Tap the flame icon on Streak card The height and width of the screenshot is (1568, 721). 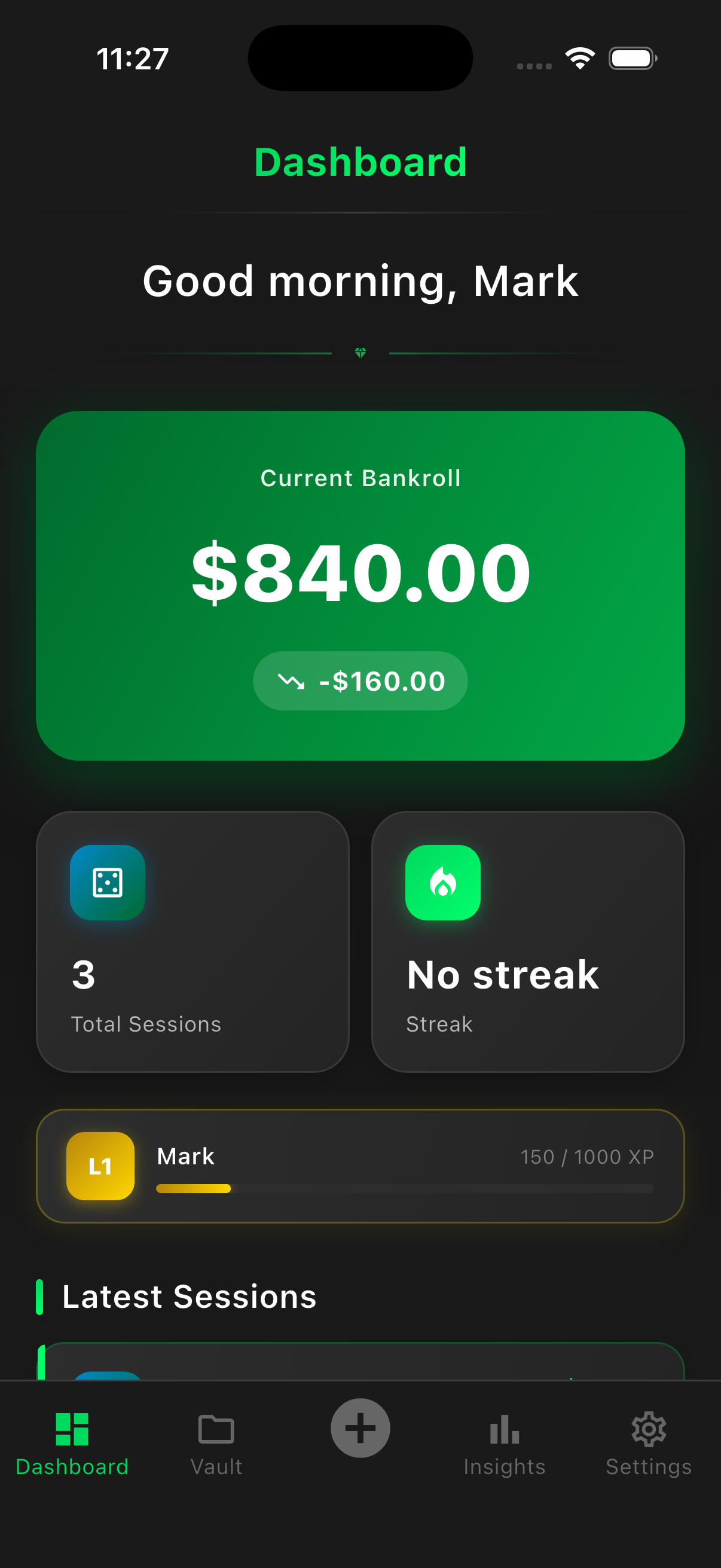click(442, 884)
